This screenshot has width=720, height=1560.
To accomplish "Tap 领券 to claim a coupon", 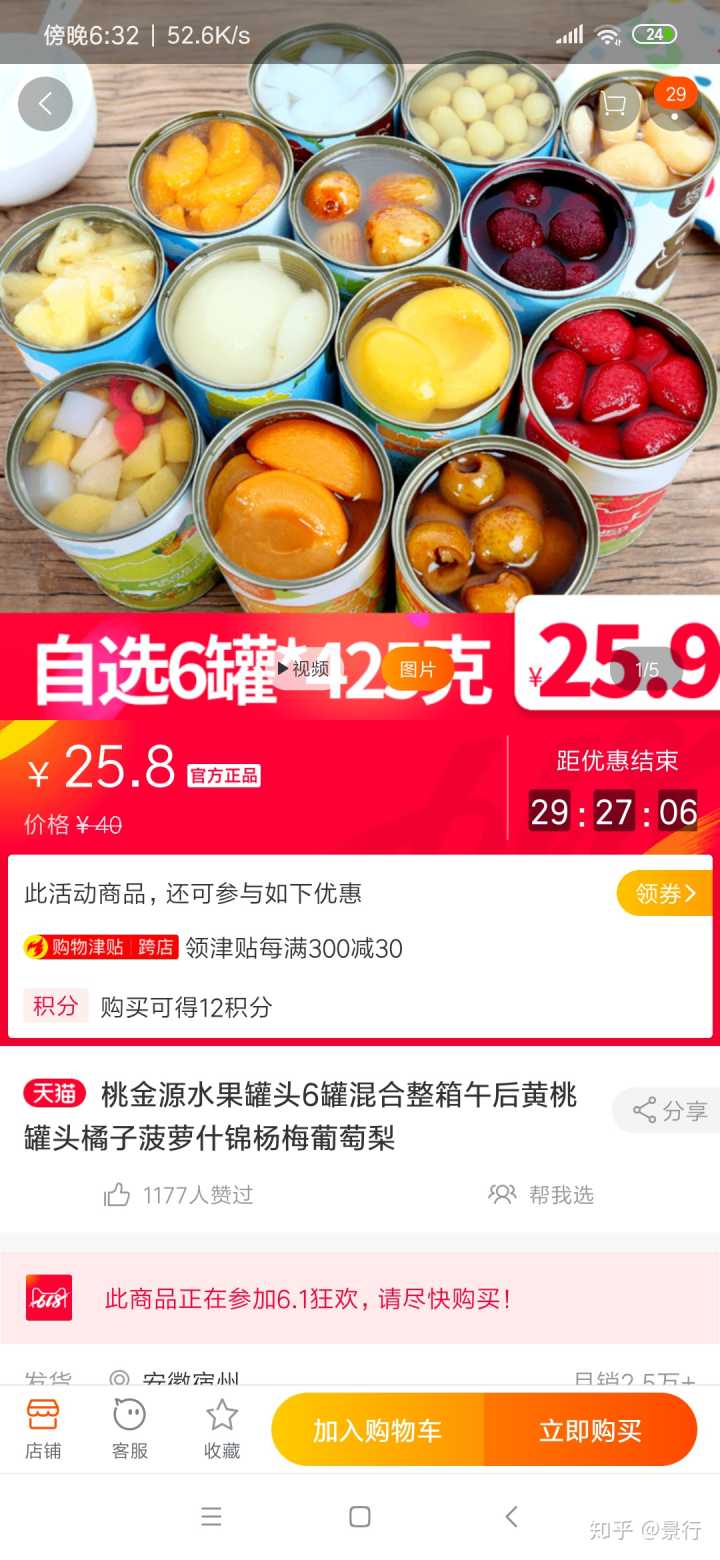I will (x=664, y=893).
